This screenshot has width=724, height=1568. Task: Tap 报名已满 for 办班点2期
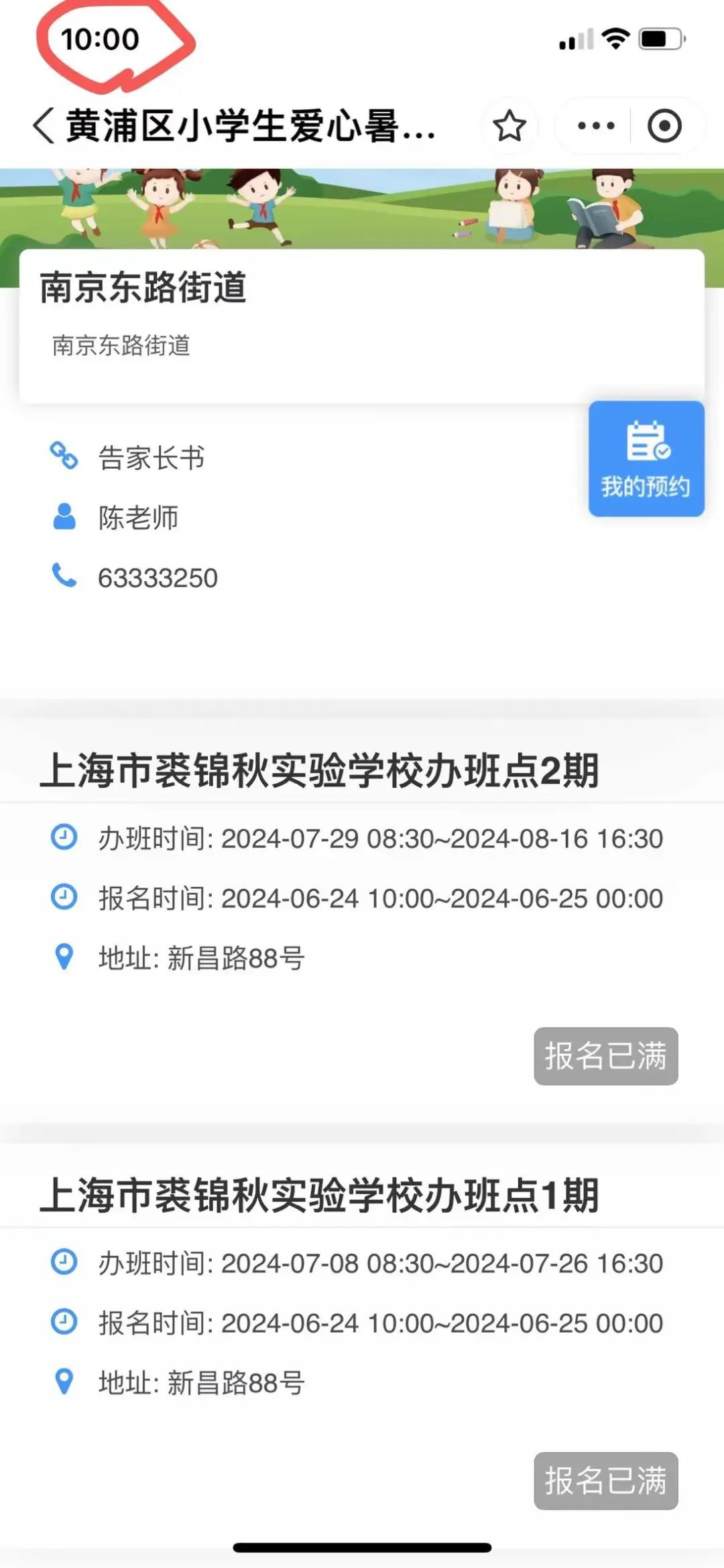tap(605, 1057)
